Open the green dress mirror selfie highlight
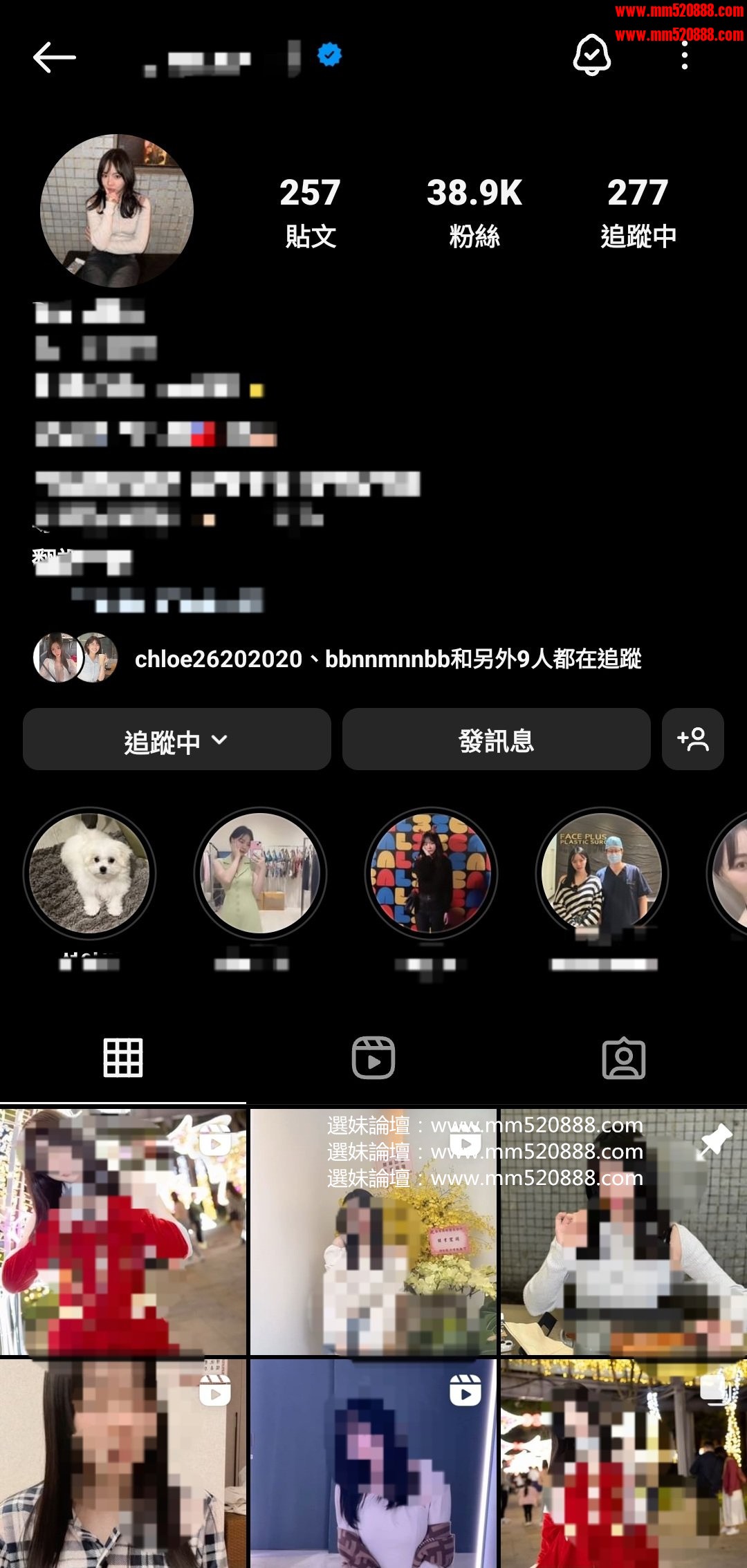The image size is (747, 1568). [260, 873]
